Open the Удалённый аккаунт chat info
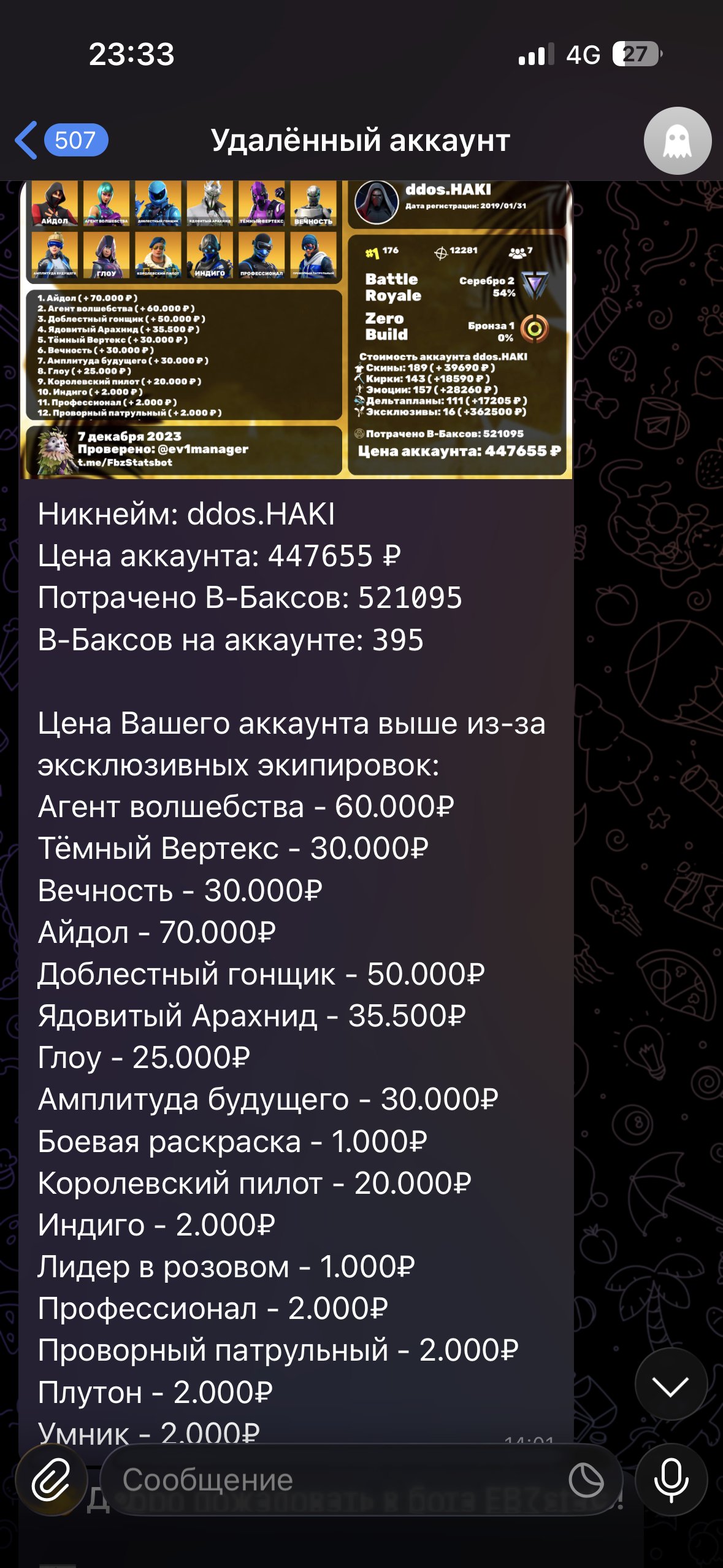 click(x=361, y=141)
